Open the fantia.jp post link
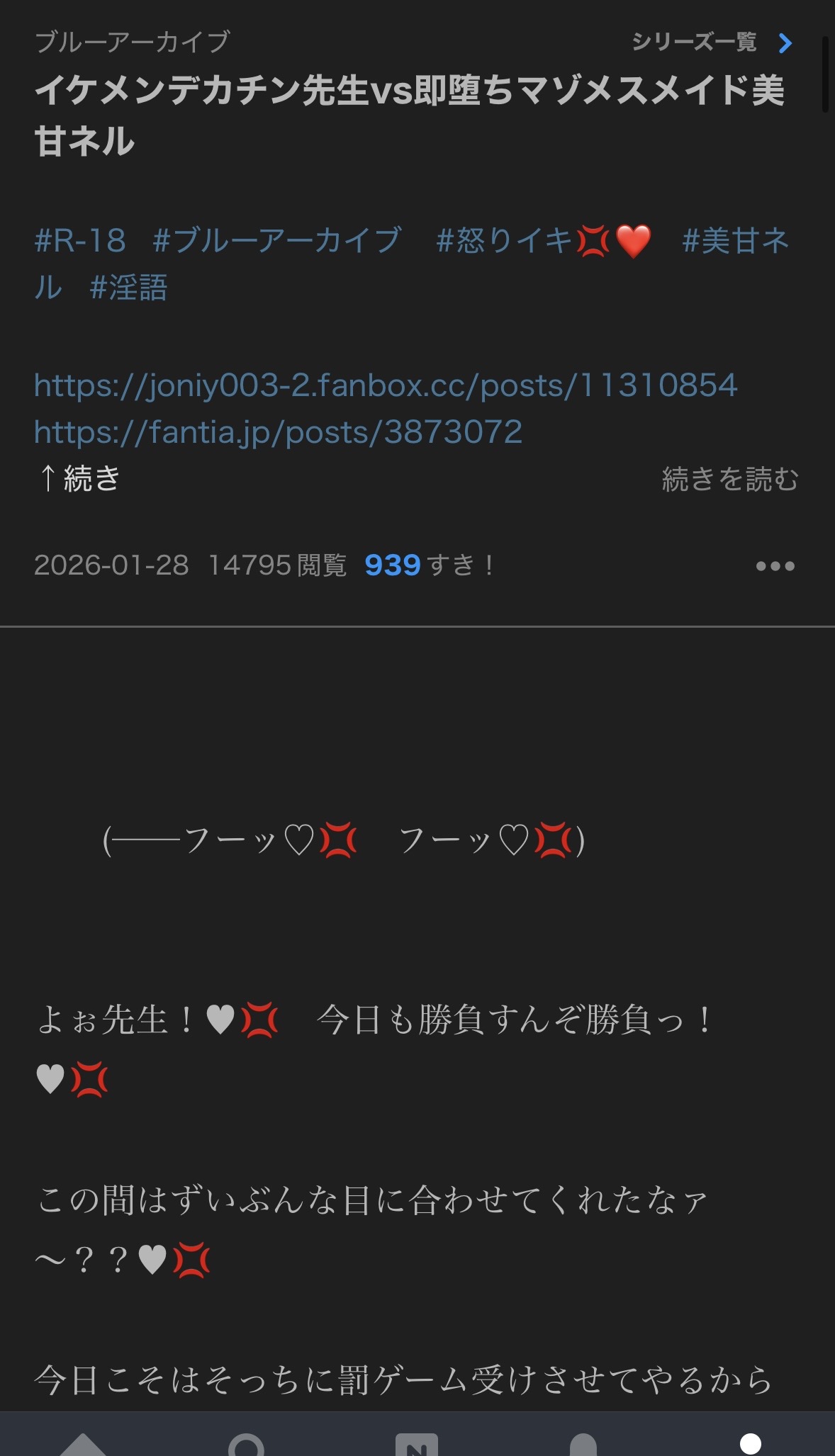 click(x=278, y=432)
